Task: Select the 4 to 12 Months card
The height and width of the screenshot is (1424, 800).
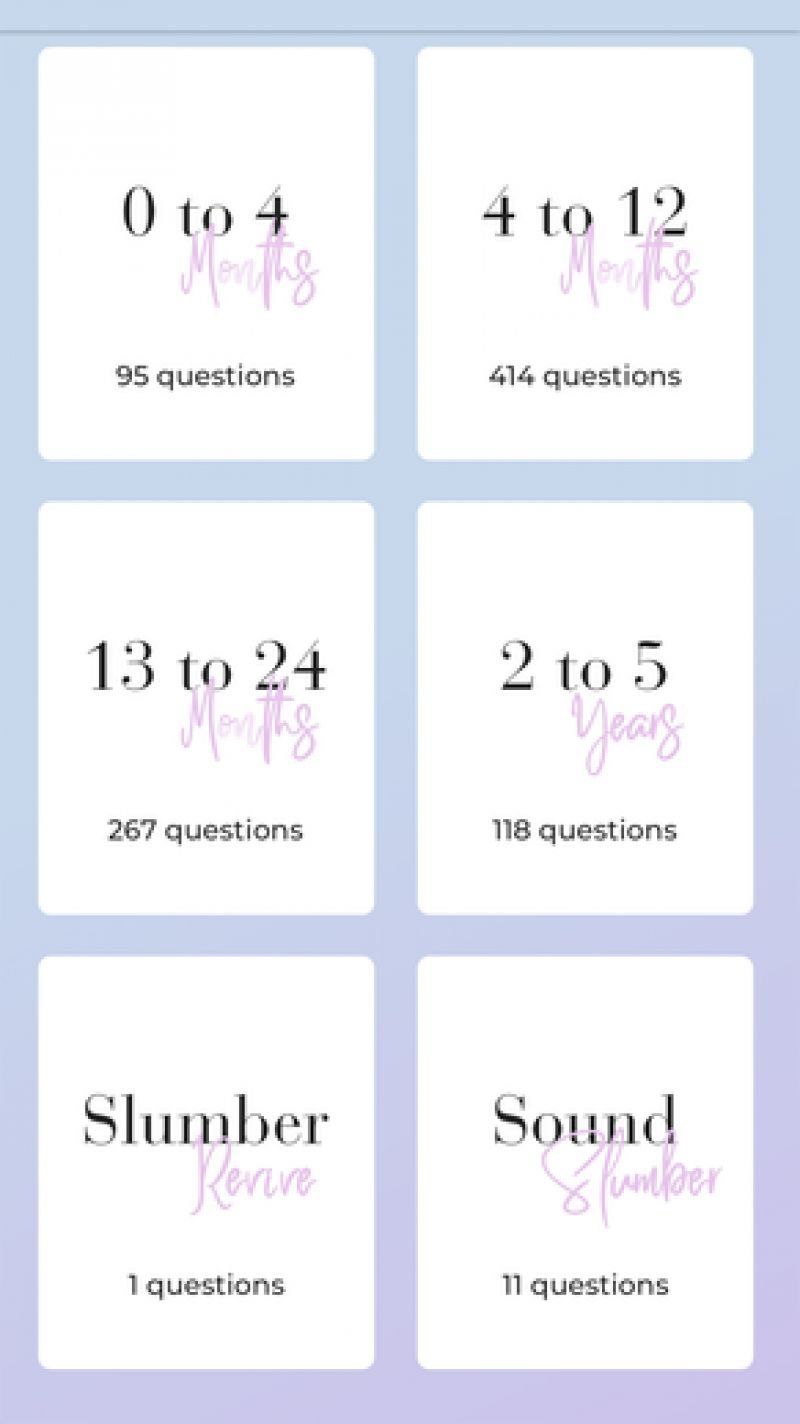Action: (x=585, y=254)
